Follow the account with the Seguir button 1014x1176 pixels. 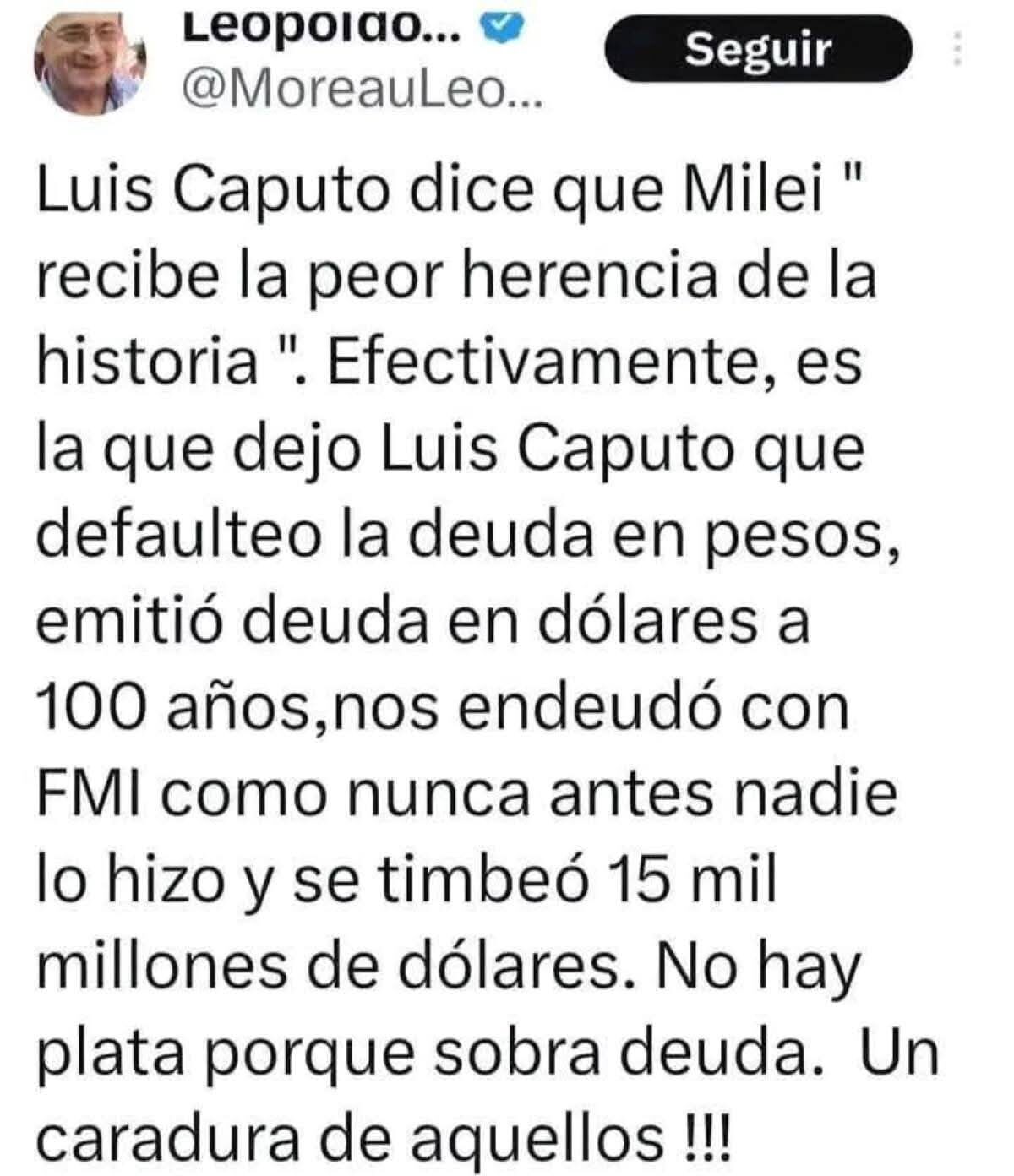(x=758, y=50)
